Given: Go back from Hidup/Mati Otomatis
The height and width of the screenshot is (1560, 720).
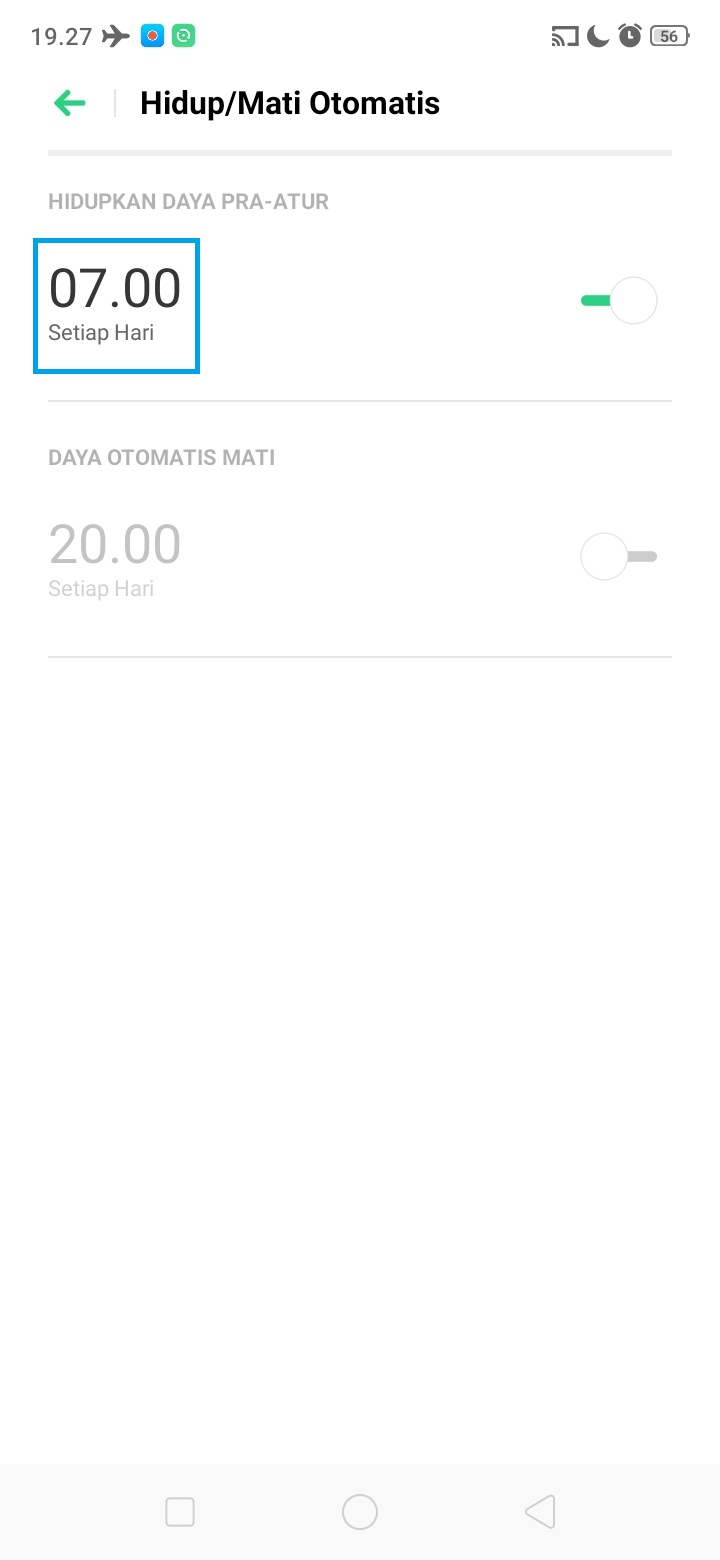Looking at the screenshot, I should pyautogui.click(x=70, y=103).
